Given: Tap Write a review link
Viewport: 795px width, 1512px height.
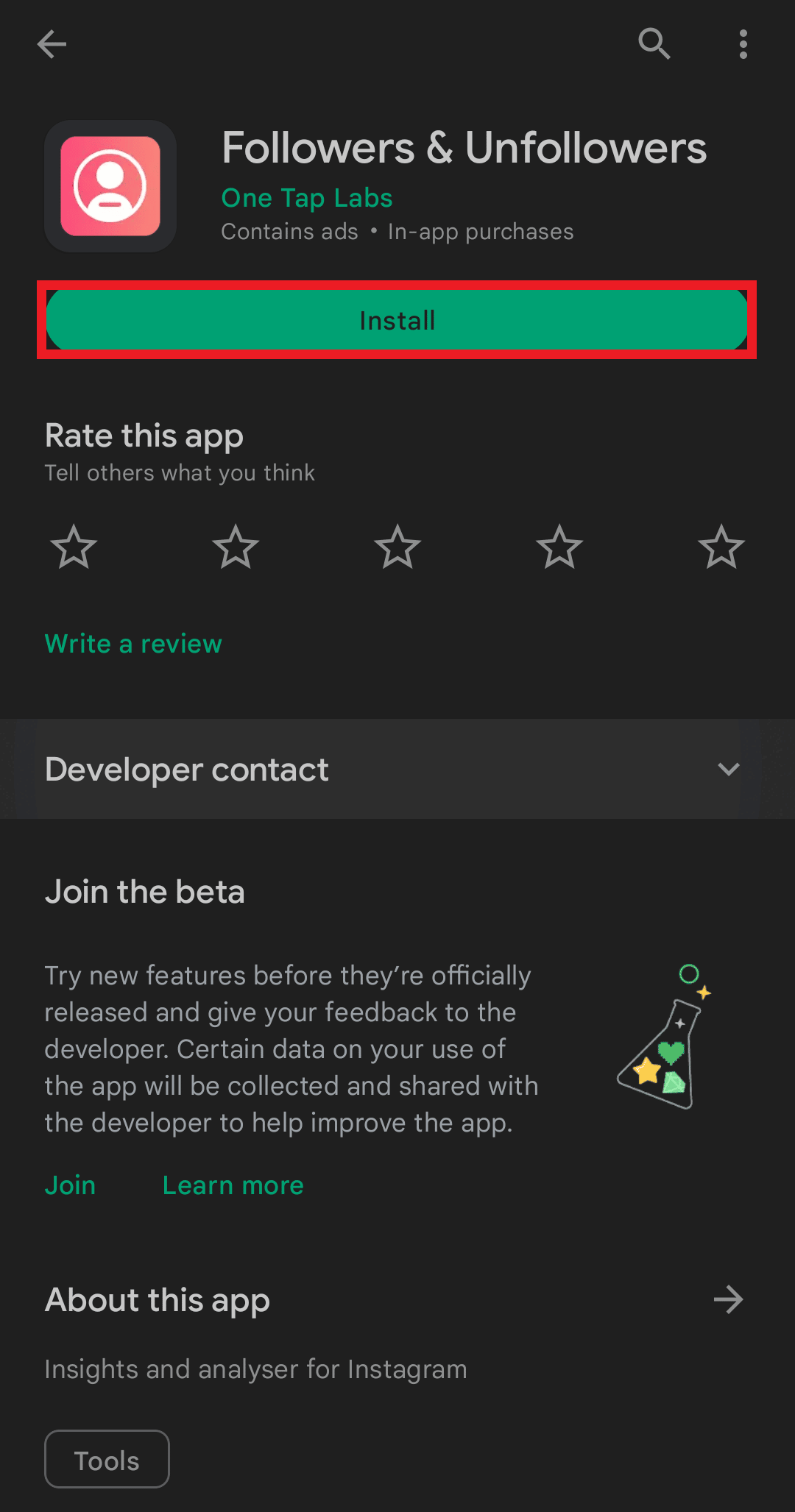Looking at the screenshot, I should coord(133,644).
